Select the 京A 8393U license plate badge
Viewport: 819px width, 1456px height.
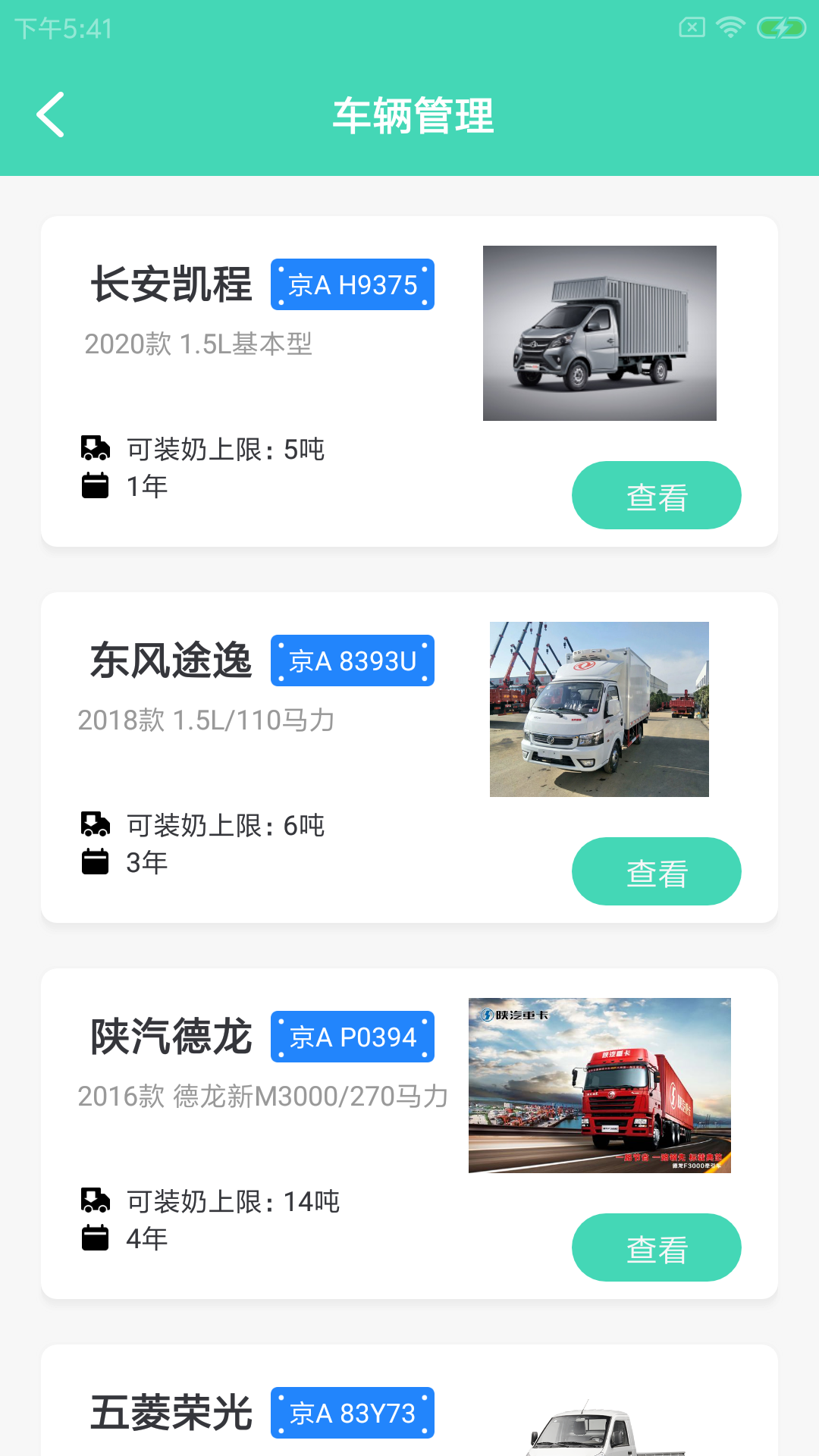pyautogui.click(x=352, y=661)
